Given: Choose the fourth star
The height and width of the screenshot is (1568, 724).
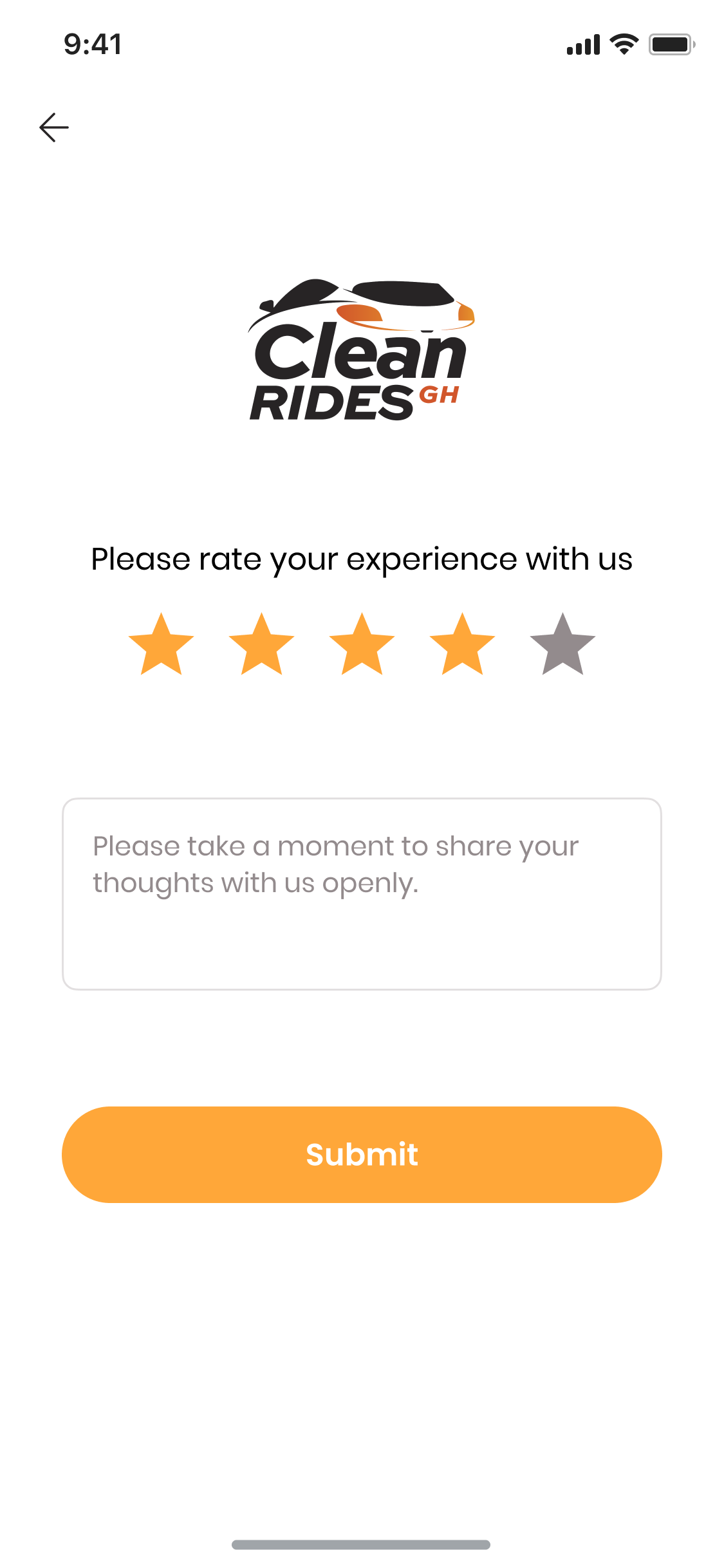Looking at the screenshot, I should click(x=462, y=646).
